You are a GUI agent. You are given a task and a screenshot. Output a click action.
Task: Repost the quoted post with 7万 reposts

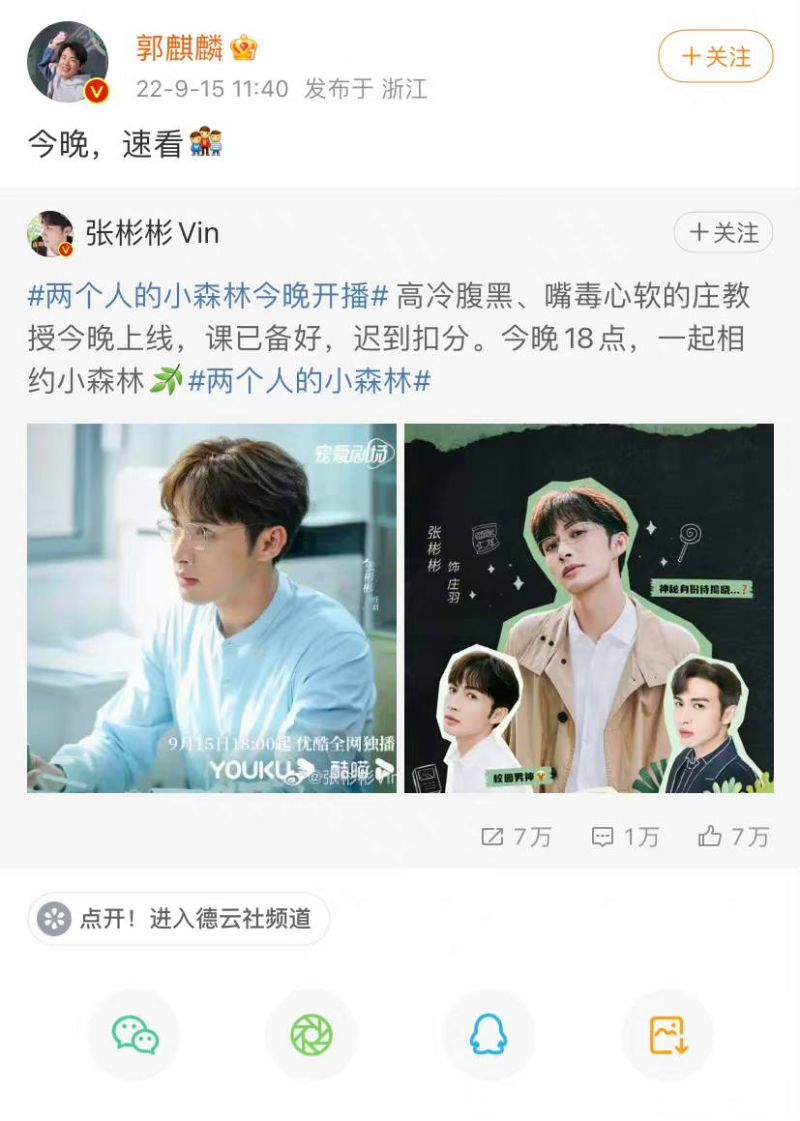[x=516, y=837]
